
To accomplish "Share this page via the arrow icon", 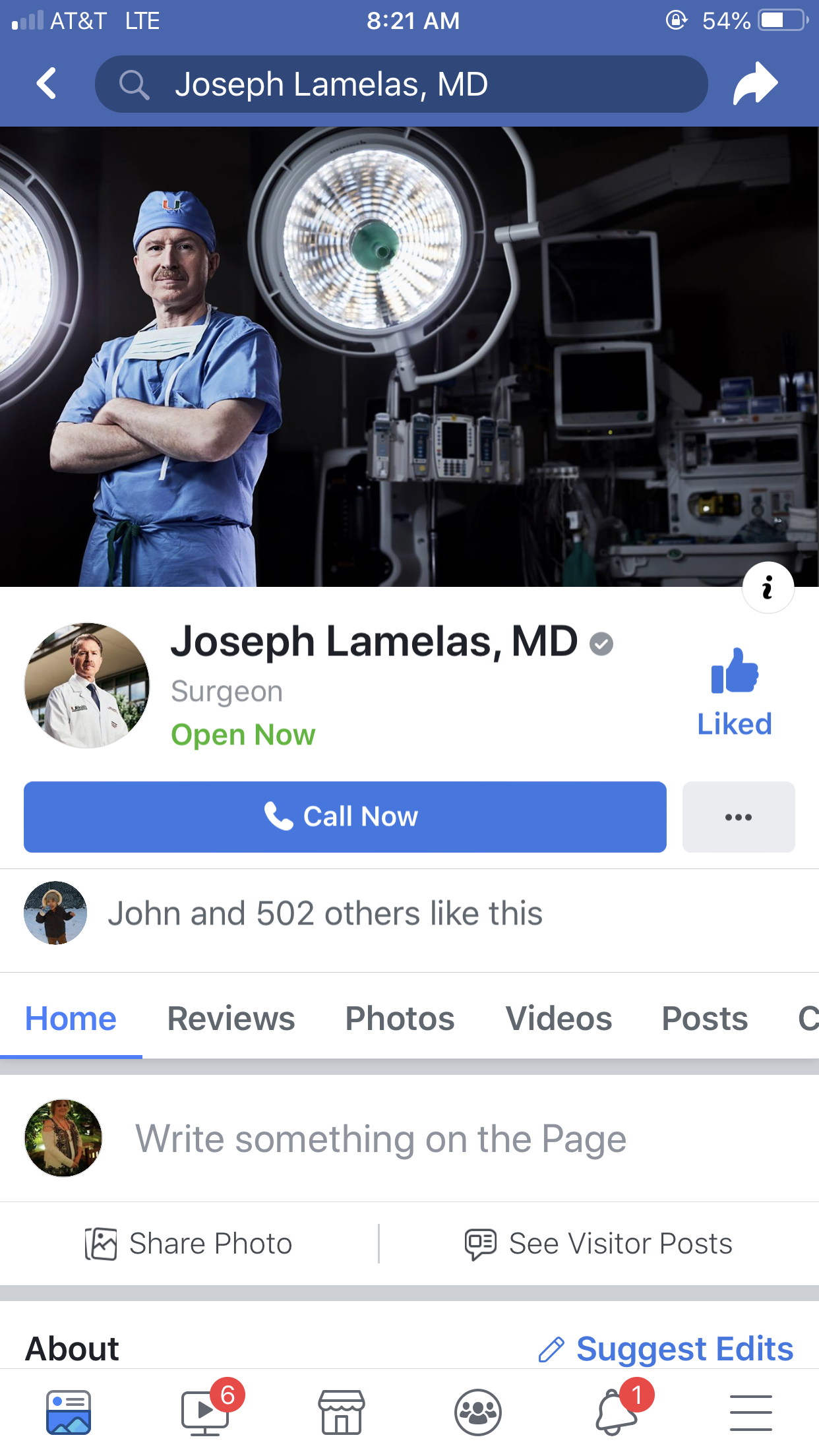I will [x=755, y=84].
